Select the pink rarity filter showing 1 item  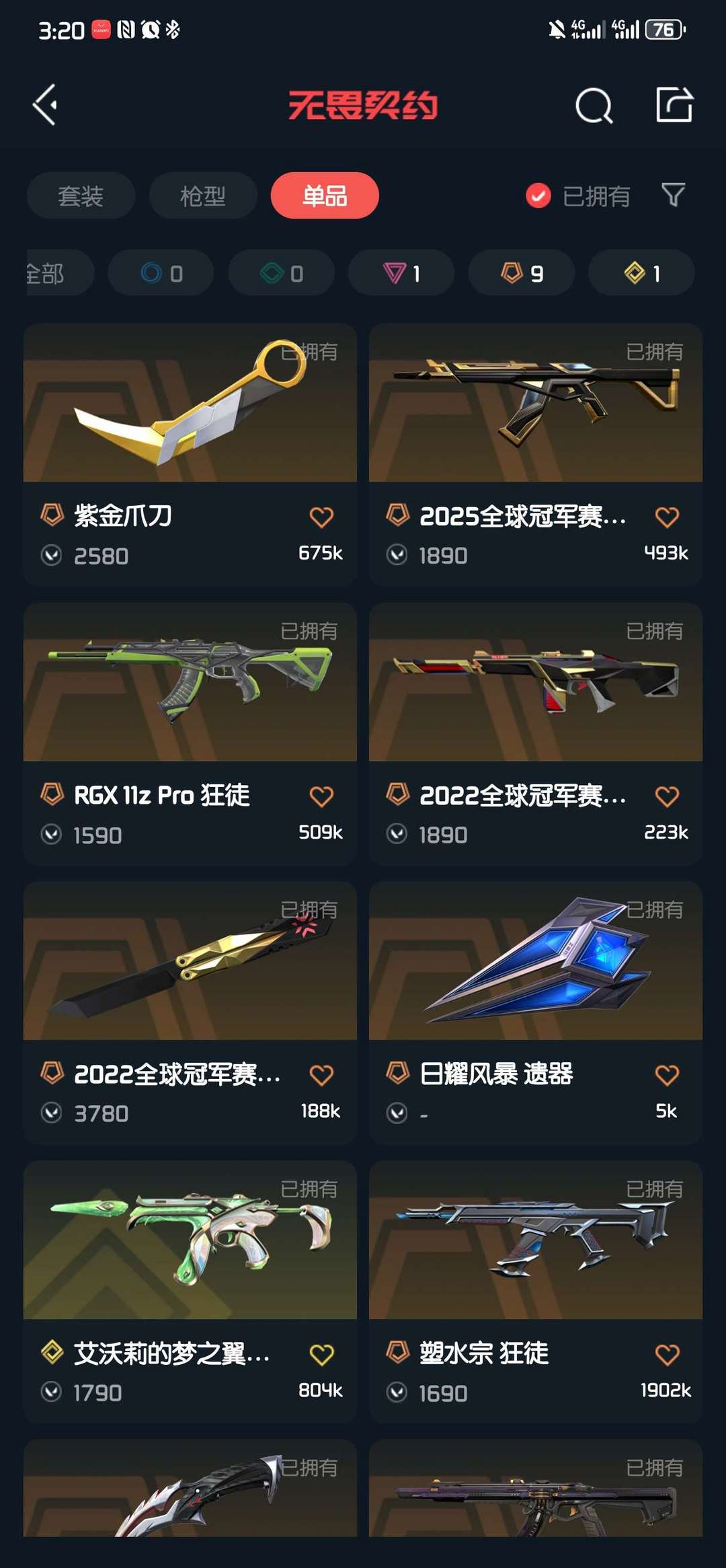tap(401, 272)
